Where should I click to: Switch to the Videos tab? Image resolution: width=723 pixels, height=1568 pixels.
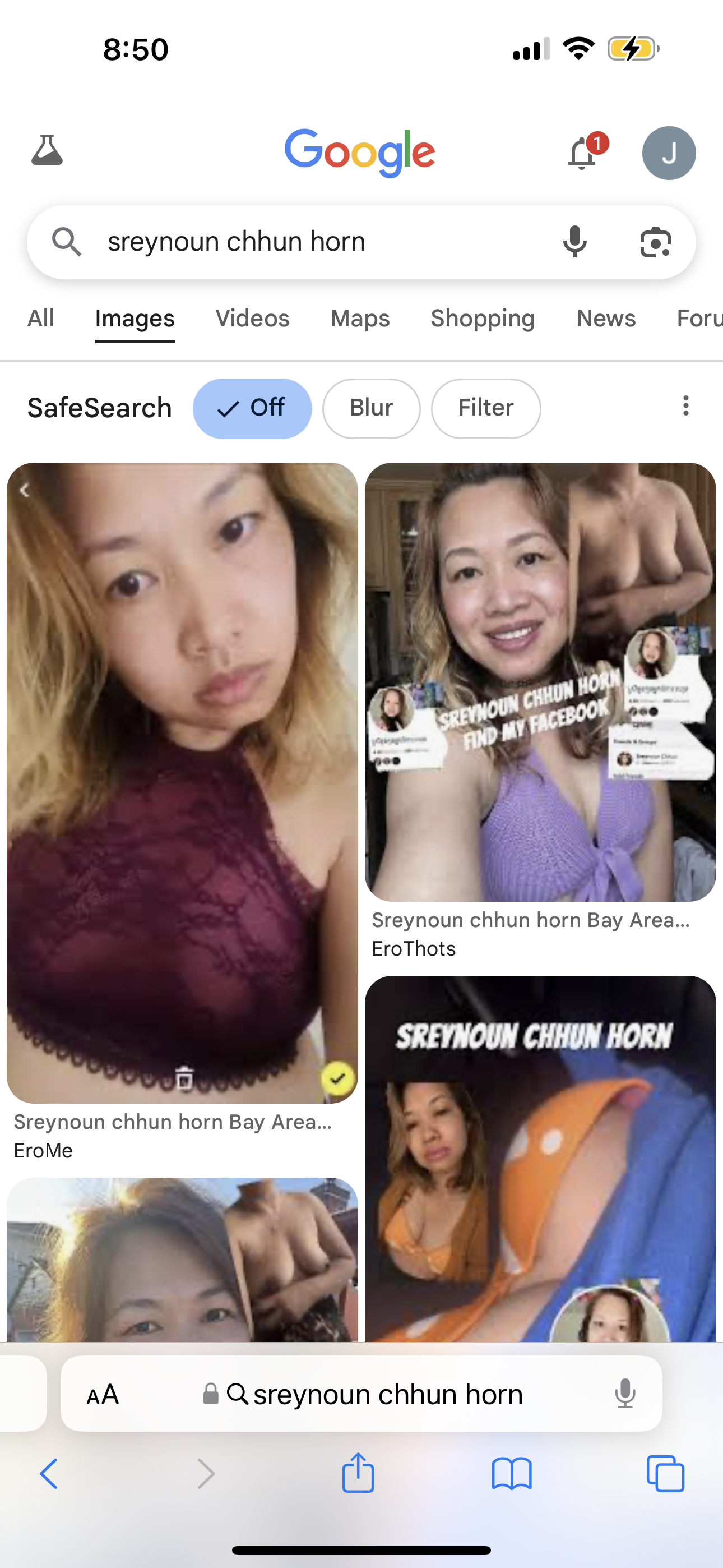click(253, 319)
